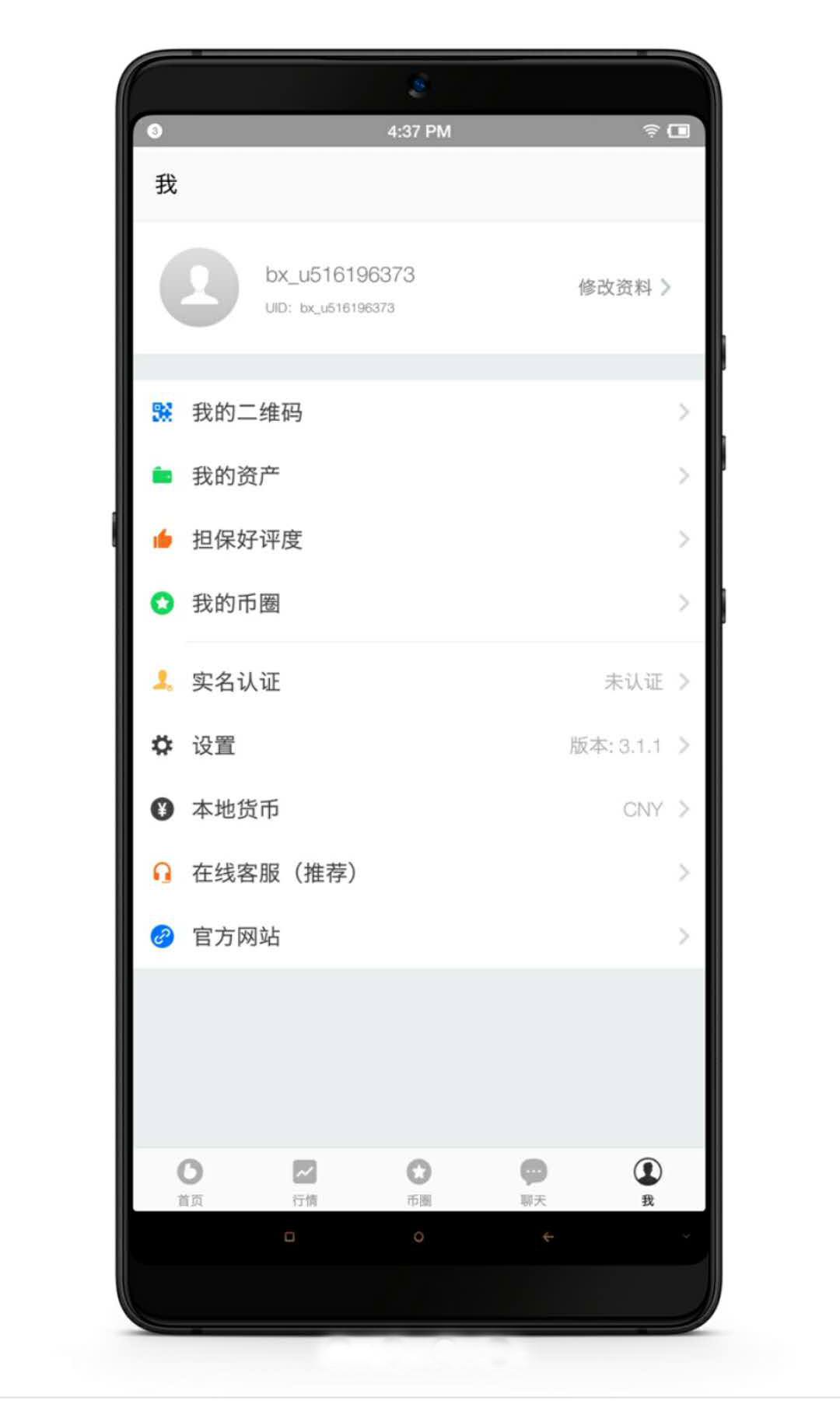Open 设置 settings row
Screen dimensions: 840x1401
[418, 745]
